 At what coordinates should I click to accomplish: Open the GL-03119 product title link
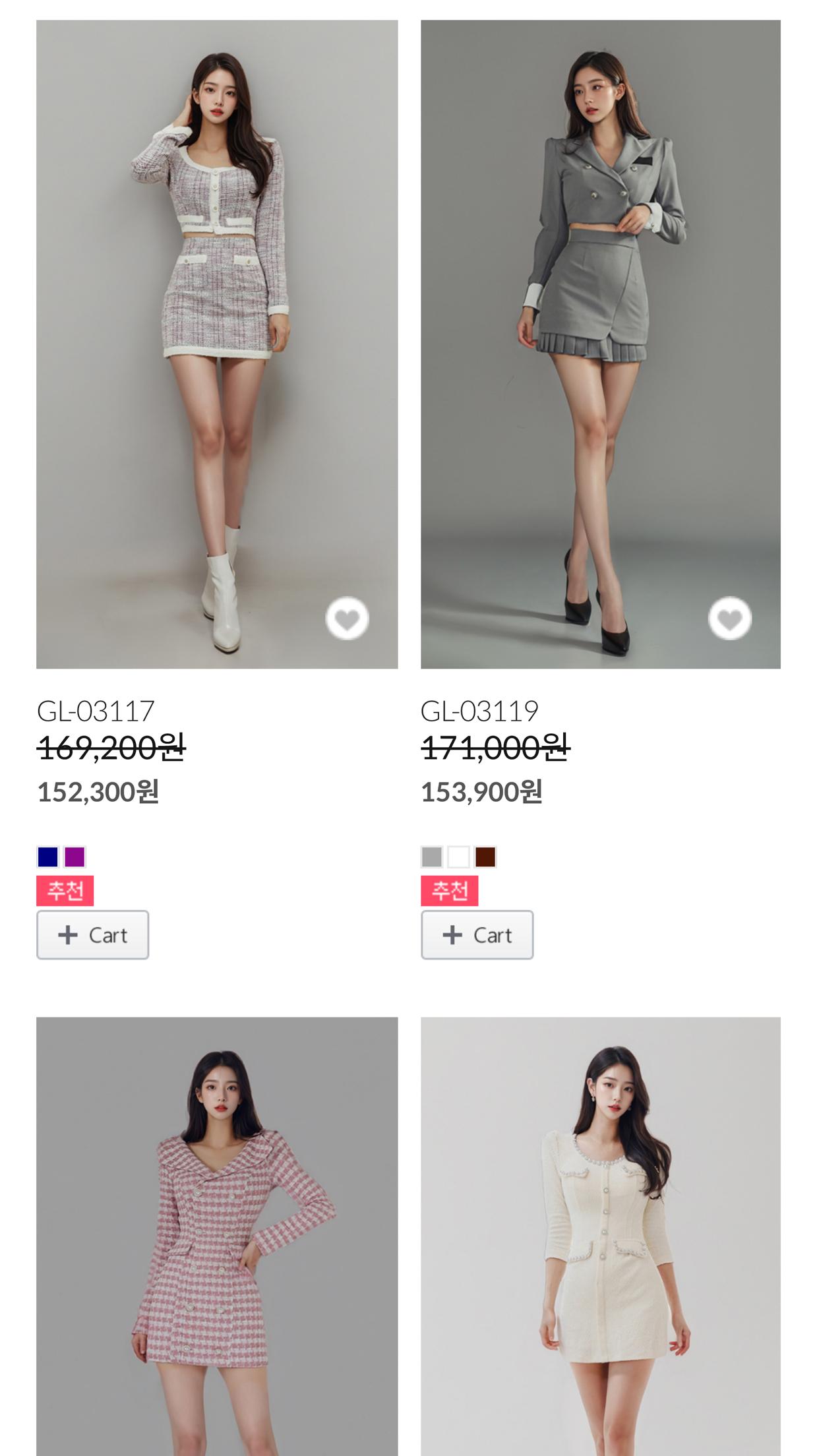479,711
